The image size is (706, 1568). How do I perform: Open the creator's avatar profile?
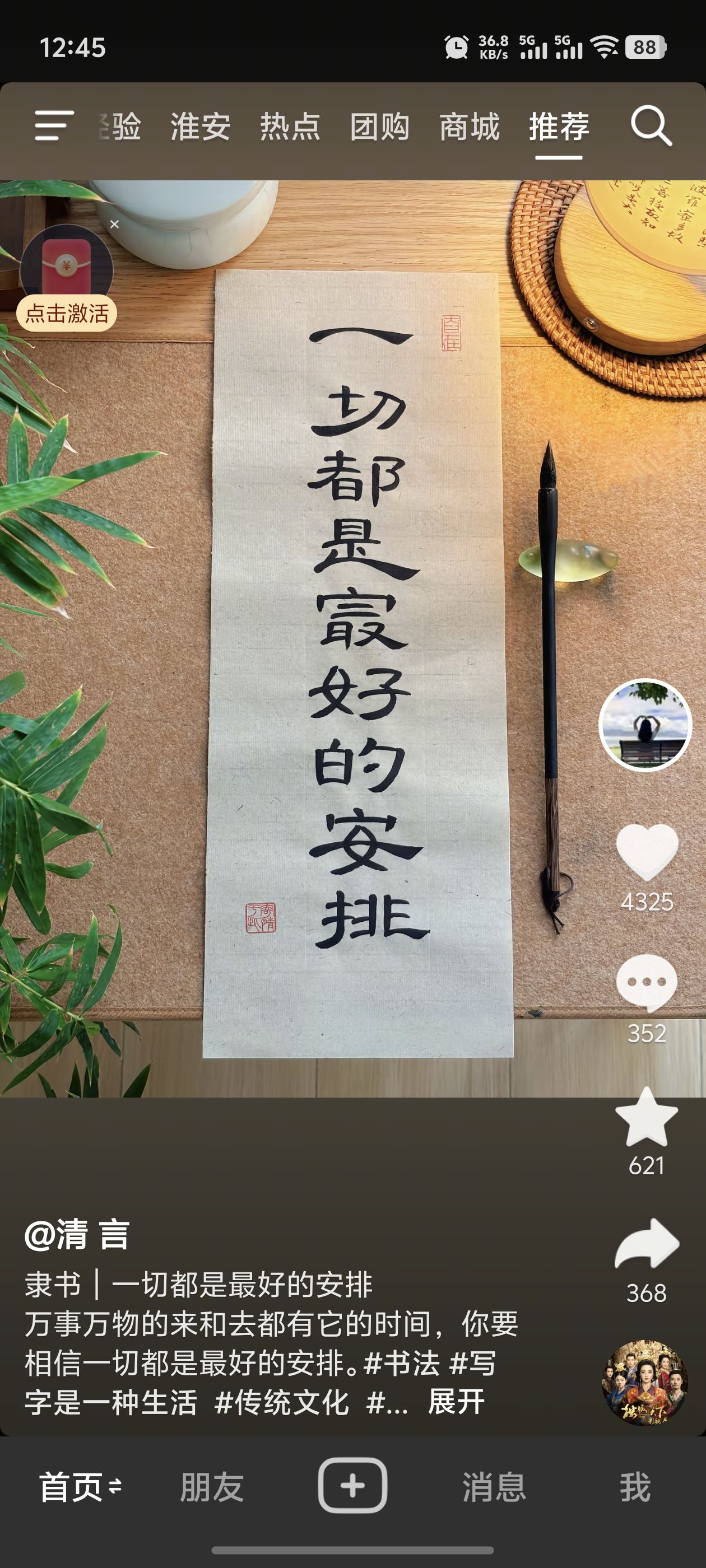tap(645, 725)
